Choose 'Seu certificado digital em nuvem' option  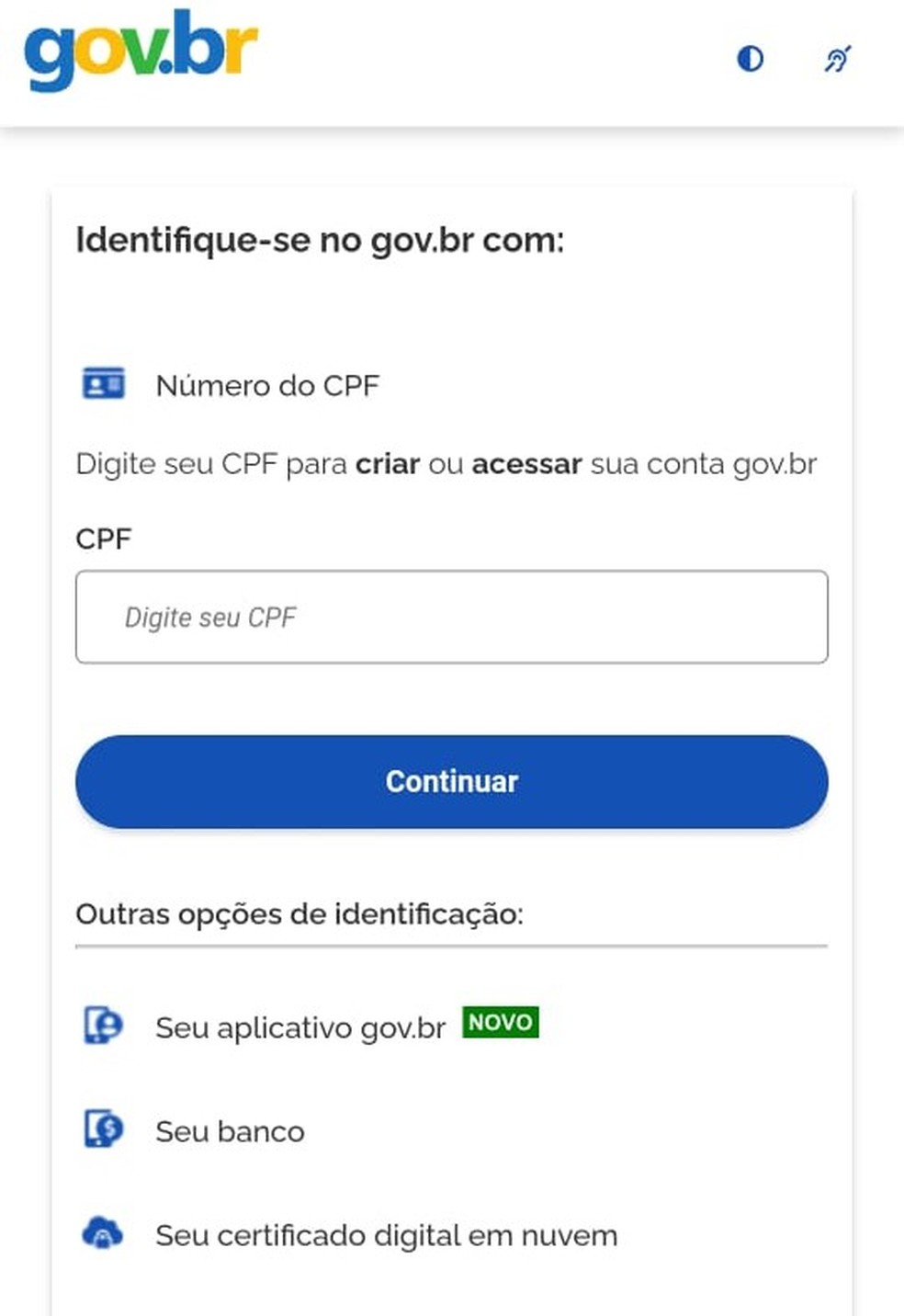coord(386,1235)
